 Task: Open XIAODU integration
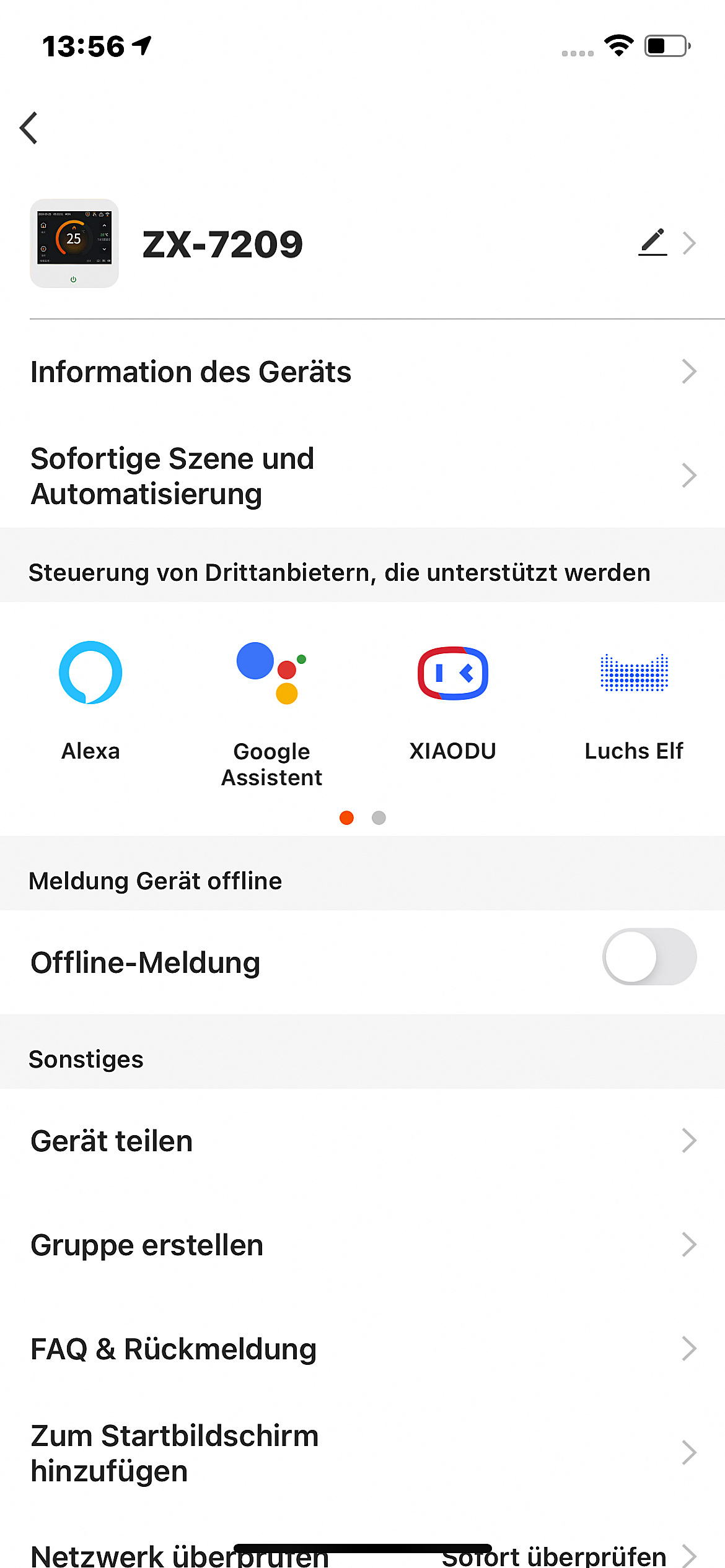coord(453,673)
